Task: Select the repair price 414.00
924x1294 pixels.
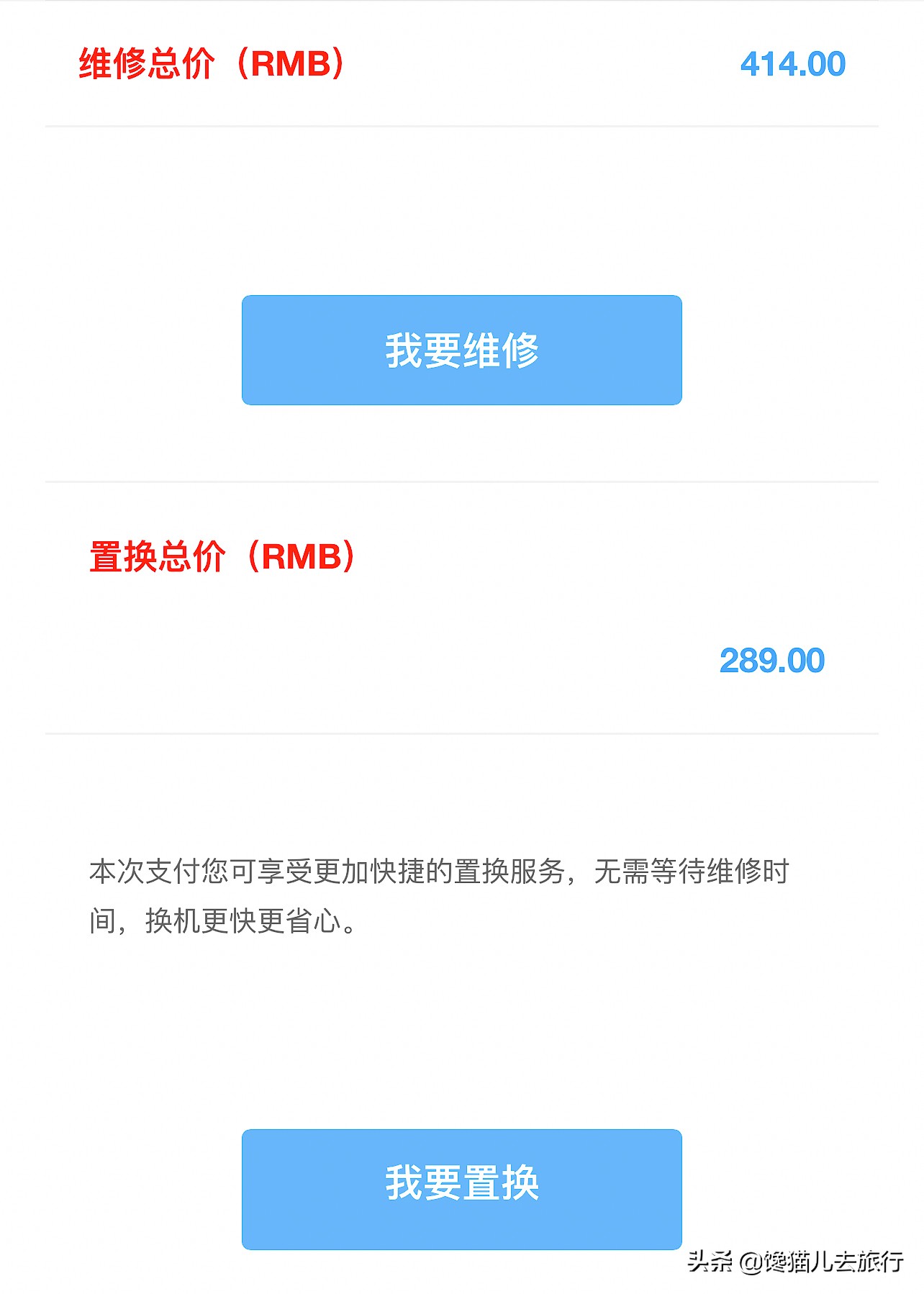Action: coord(794,65)
